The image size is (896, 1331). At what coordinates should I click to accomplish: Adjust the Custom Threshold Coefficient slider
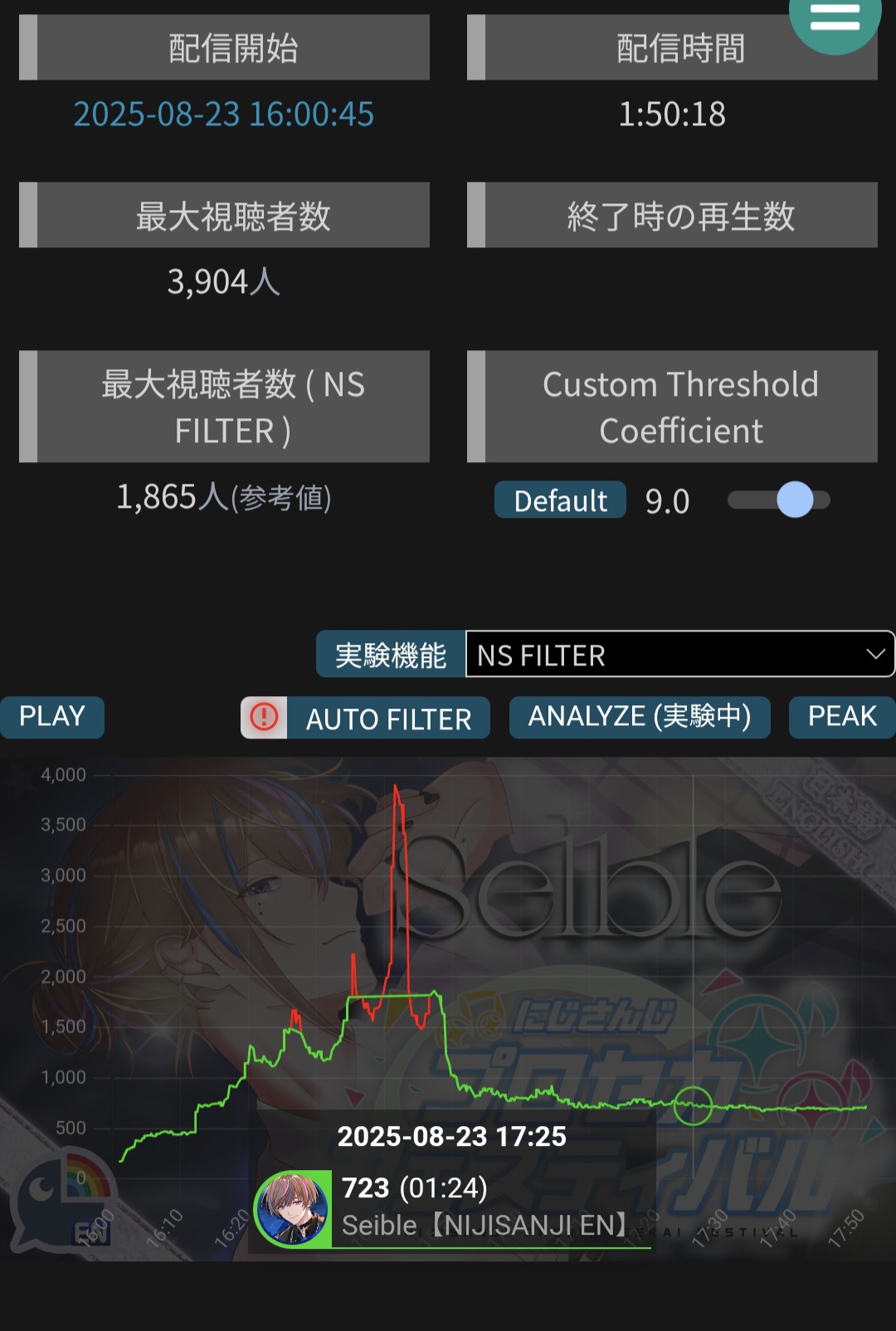tap(794, 500)
